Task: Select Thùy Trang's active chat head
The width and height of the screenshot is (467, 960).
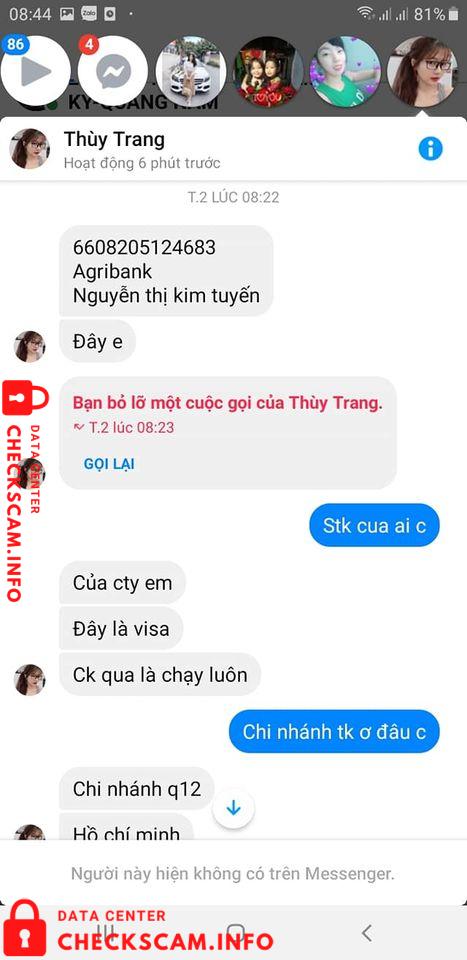Action: tap(423, 71)
